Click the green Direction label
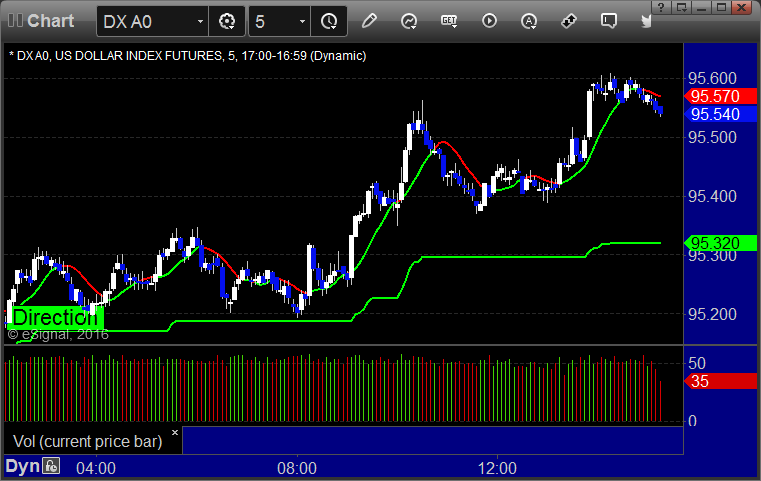Viewport: 761px width, 481px height. click(55, 318)
